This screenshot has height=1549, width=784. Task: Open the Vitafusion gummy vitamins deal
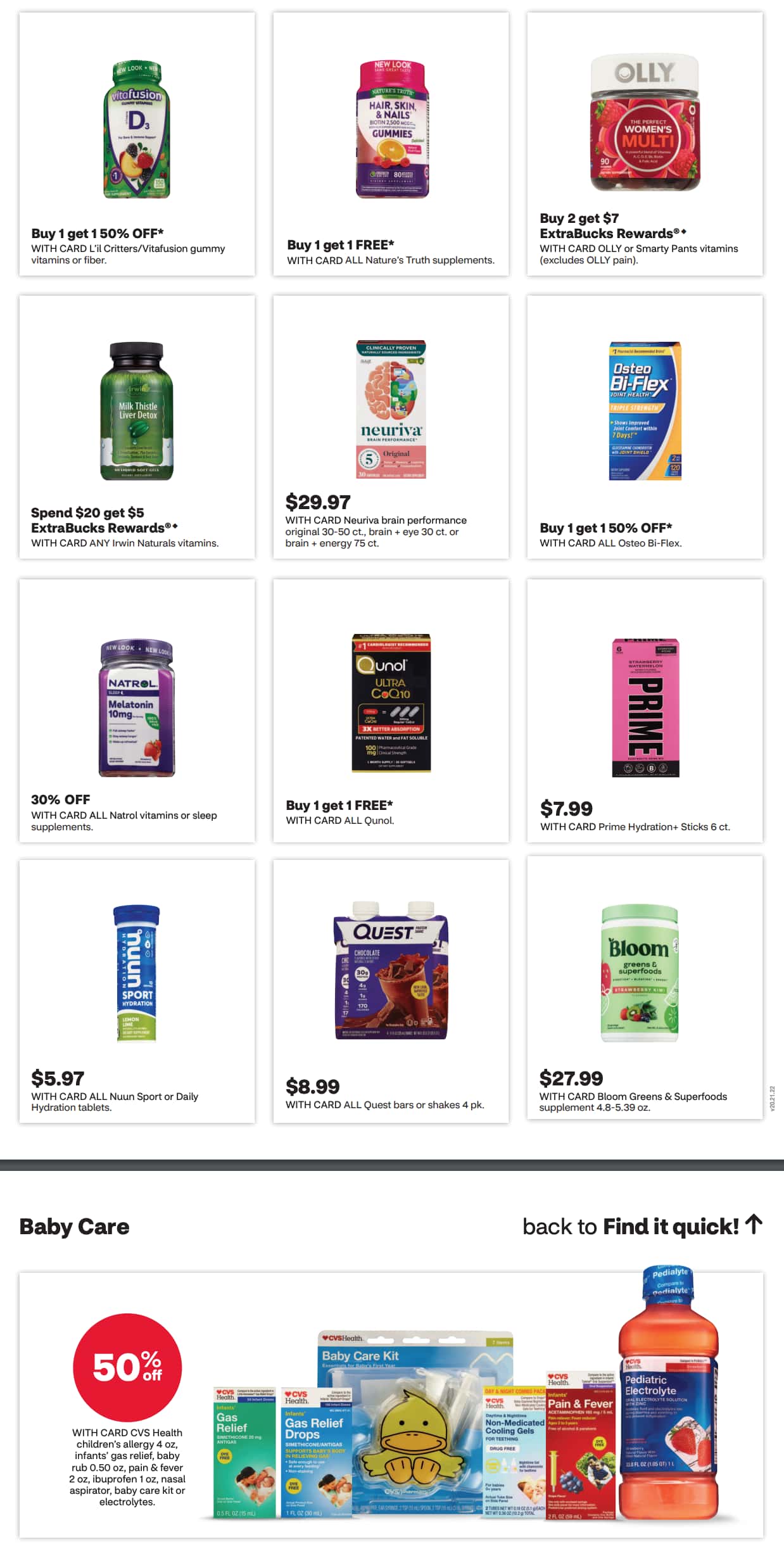[137, 144]
